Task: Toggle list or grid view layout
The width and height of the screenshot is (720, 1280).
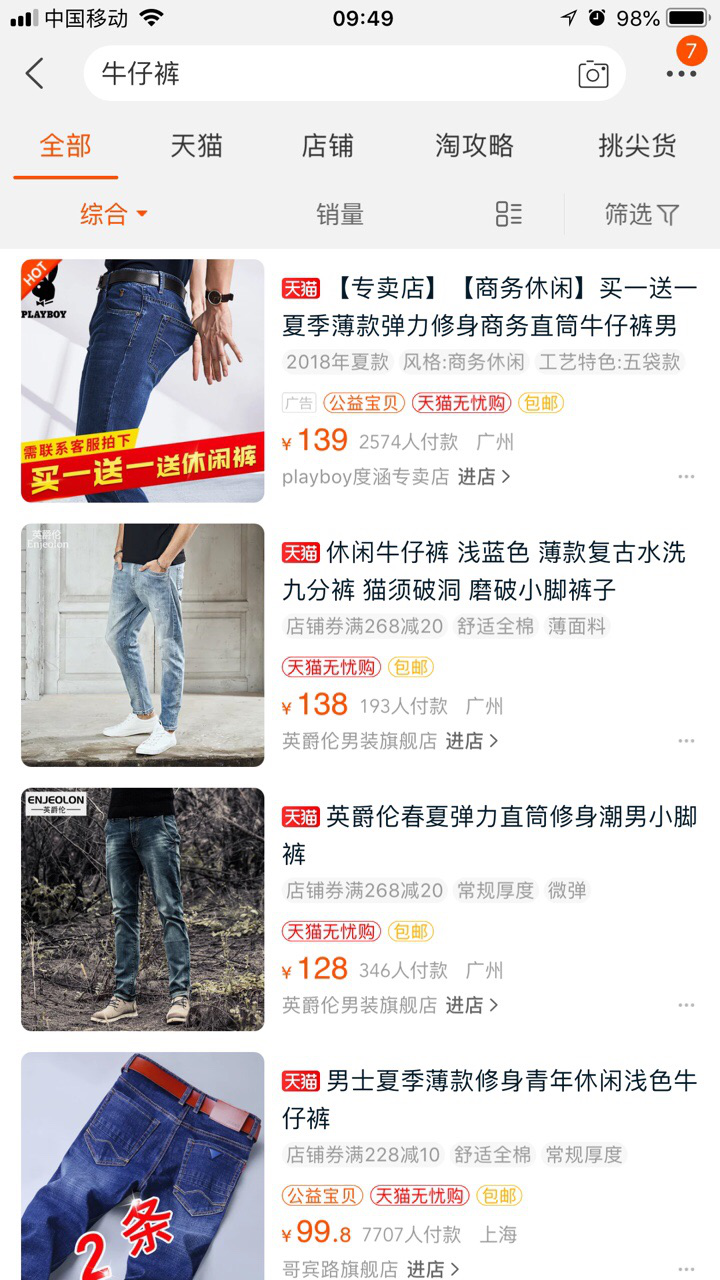Action: coord(509,214)
